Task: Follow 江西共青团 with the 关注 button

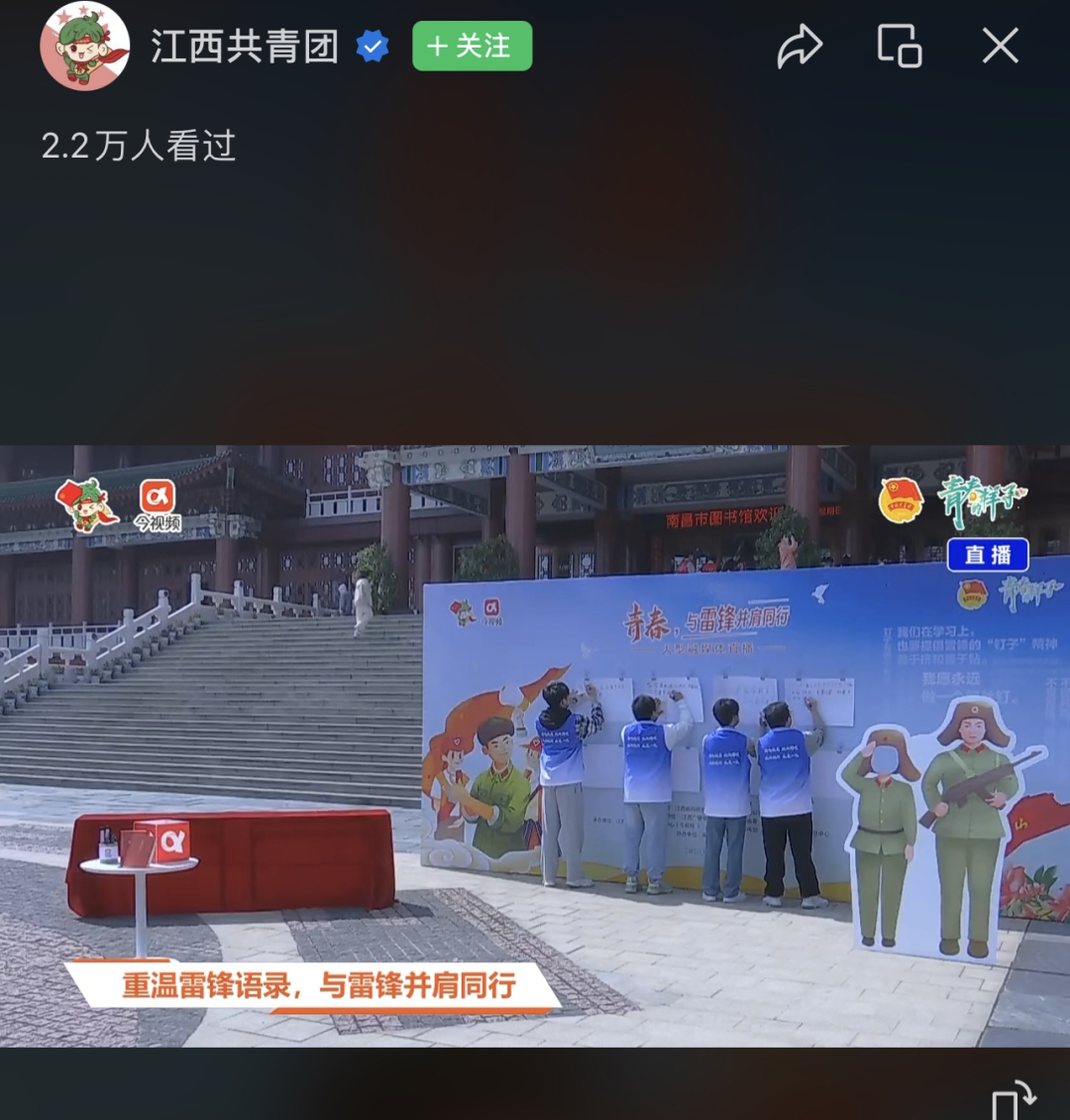Action: [x=472, y=47]
